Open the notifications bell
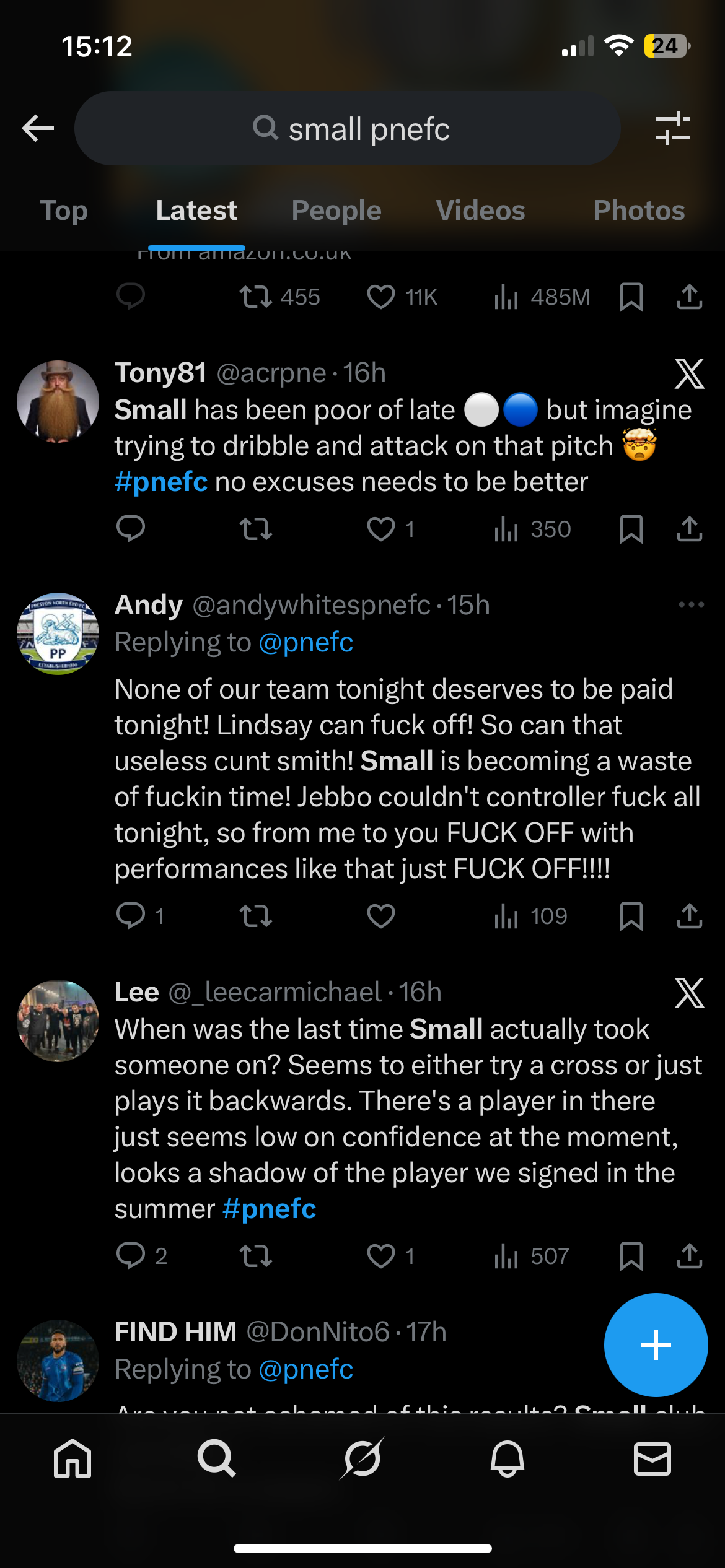The height and width of the screenshot is (1568, 725). (x=507, y=1459)
